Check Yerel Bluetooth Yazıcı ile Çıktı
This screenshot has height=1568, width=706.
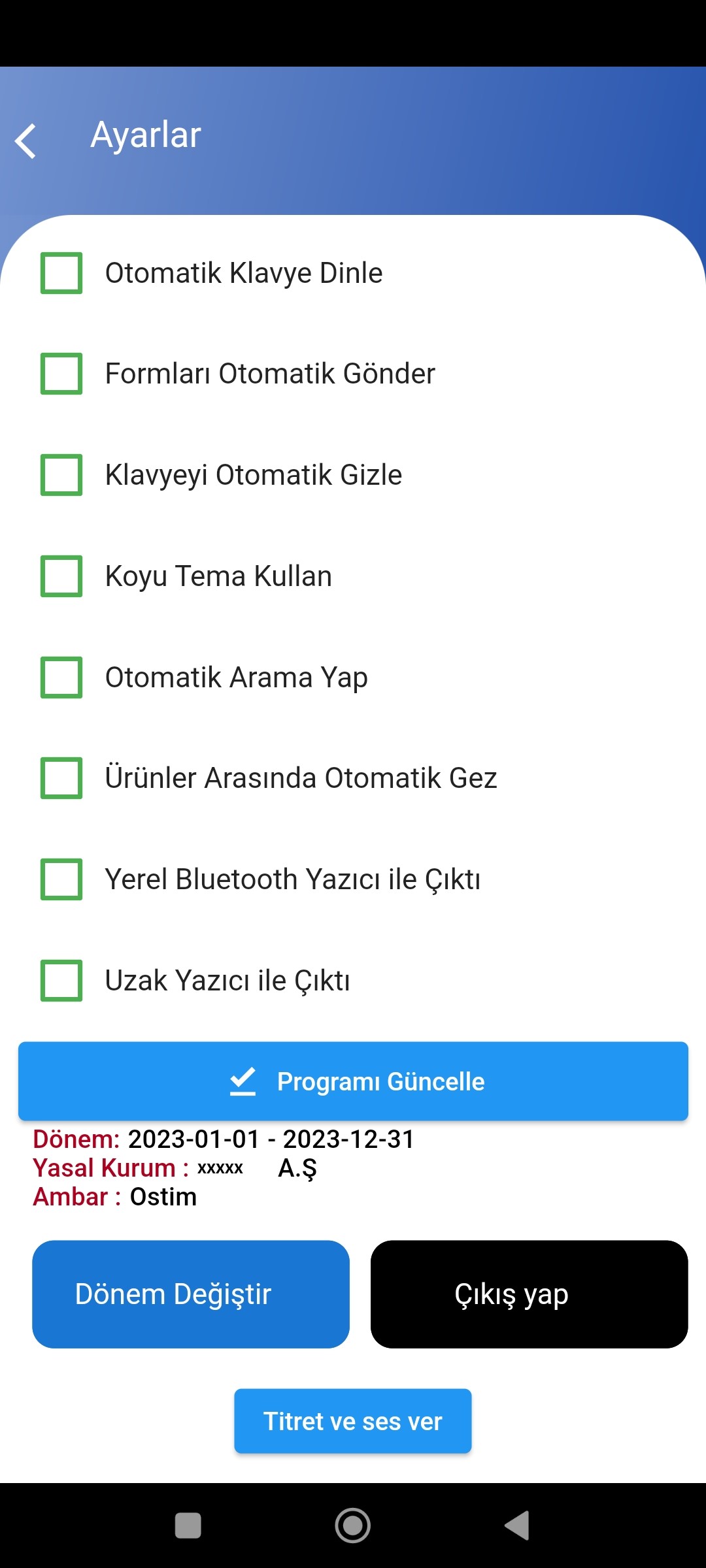click(x=61, y=879)
